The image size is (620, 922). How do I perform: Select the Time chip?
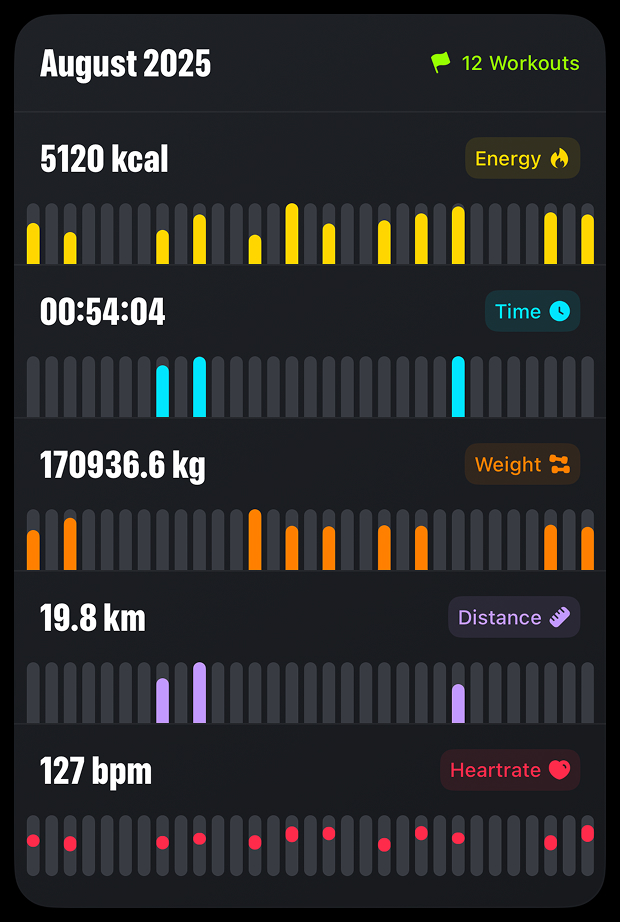(532, 311)
